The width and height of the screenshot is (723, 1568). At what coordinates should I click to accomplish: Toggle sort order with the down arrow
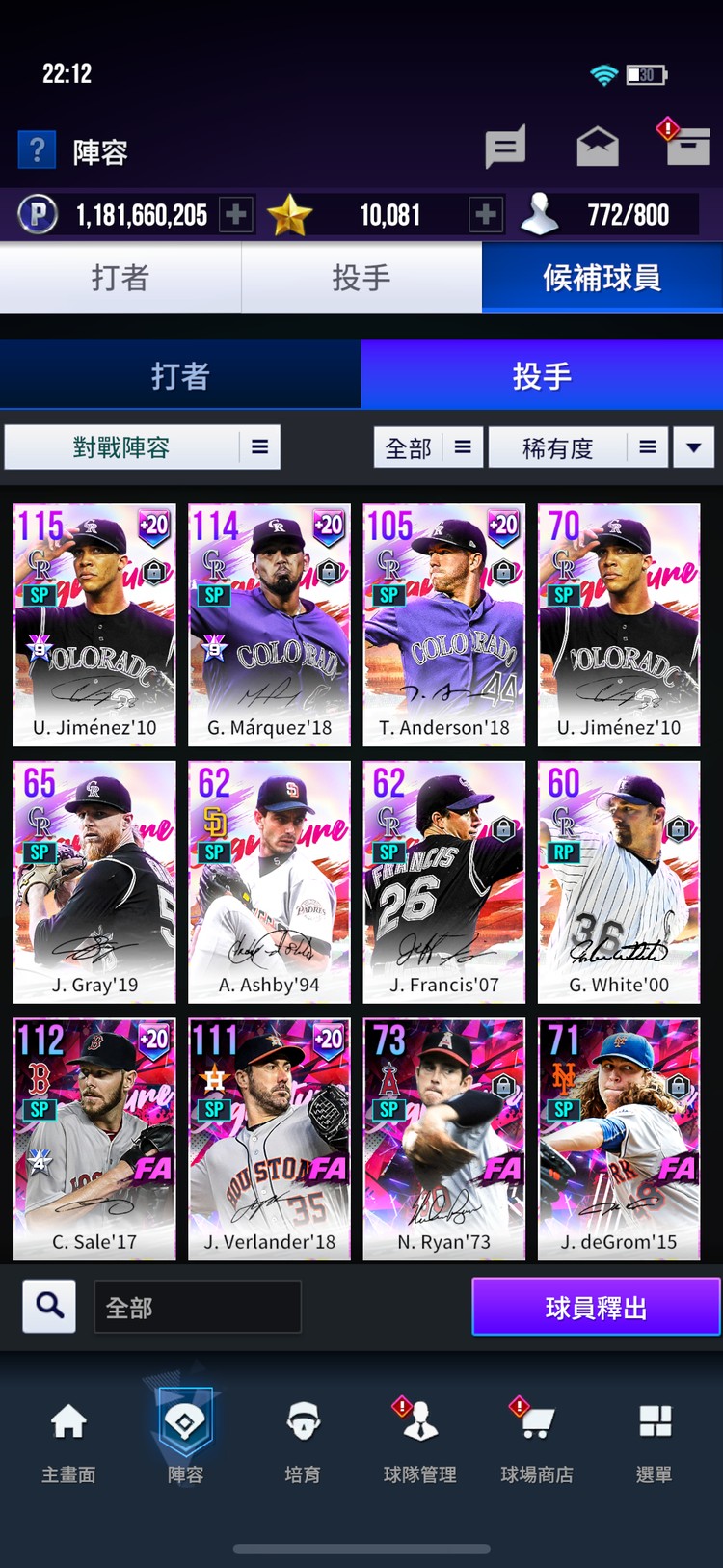(693, 447)
